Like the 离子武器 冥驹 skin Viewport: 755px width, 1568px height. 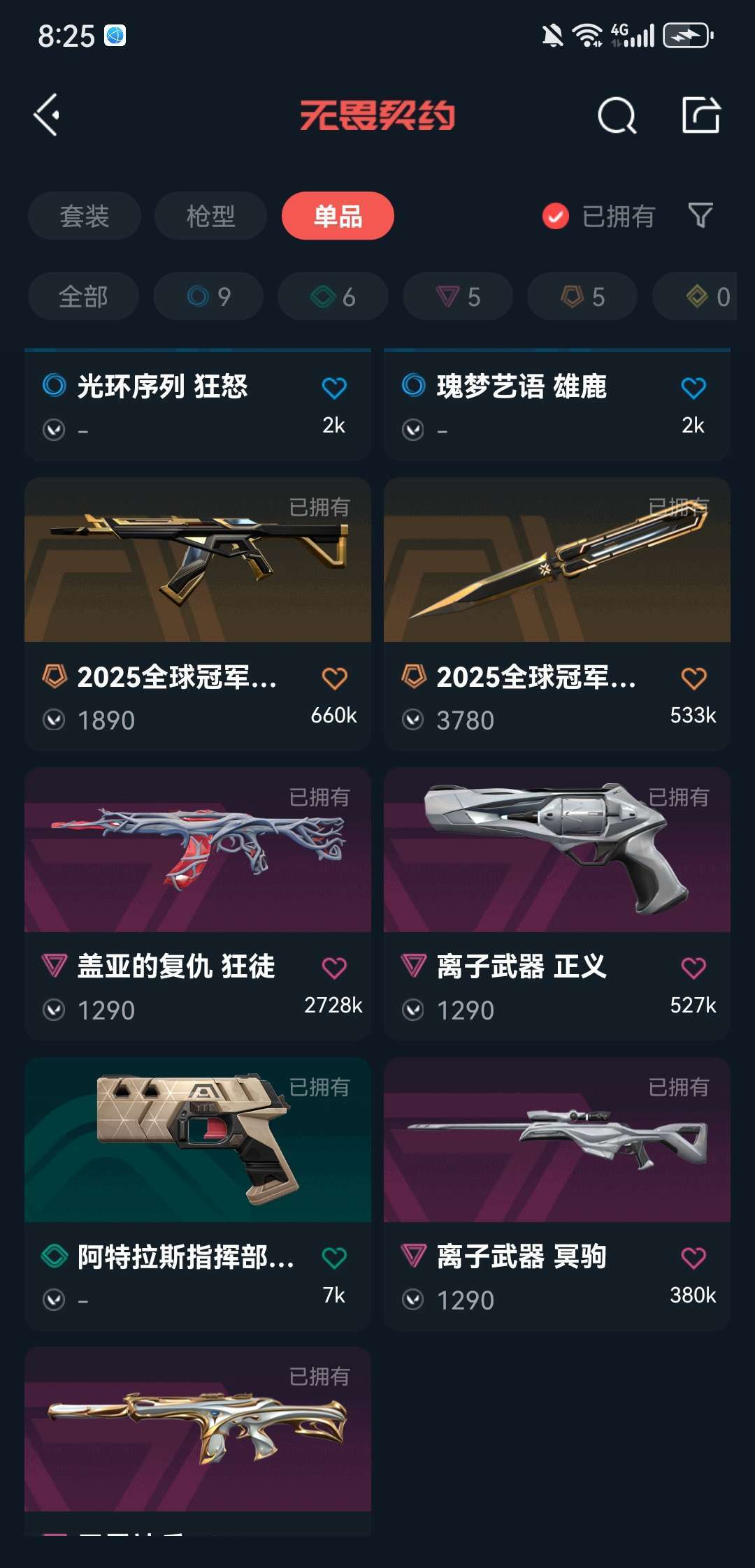tap(693, 1258)
